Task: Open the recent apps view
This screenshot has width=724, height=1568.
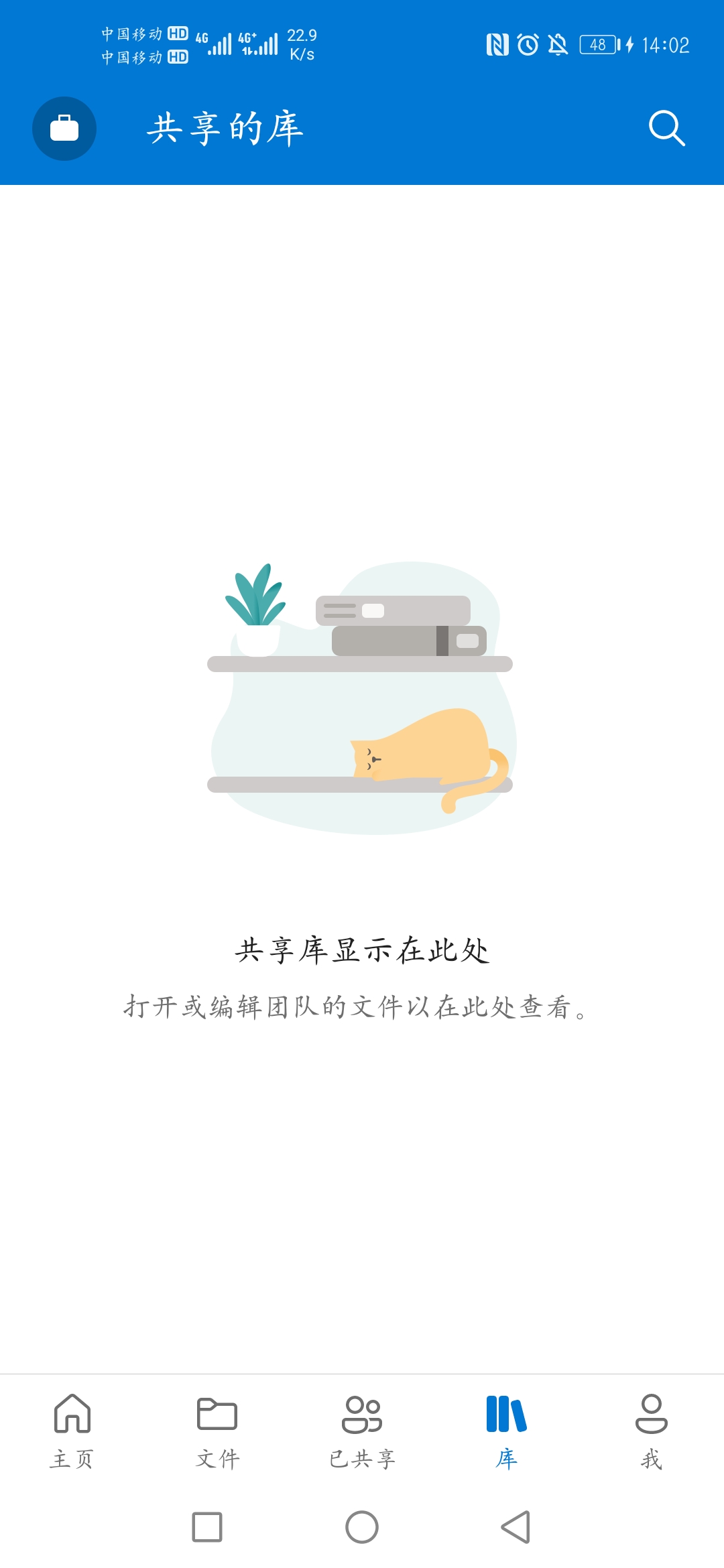Action: [x=207, y=1527]
